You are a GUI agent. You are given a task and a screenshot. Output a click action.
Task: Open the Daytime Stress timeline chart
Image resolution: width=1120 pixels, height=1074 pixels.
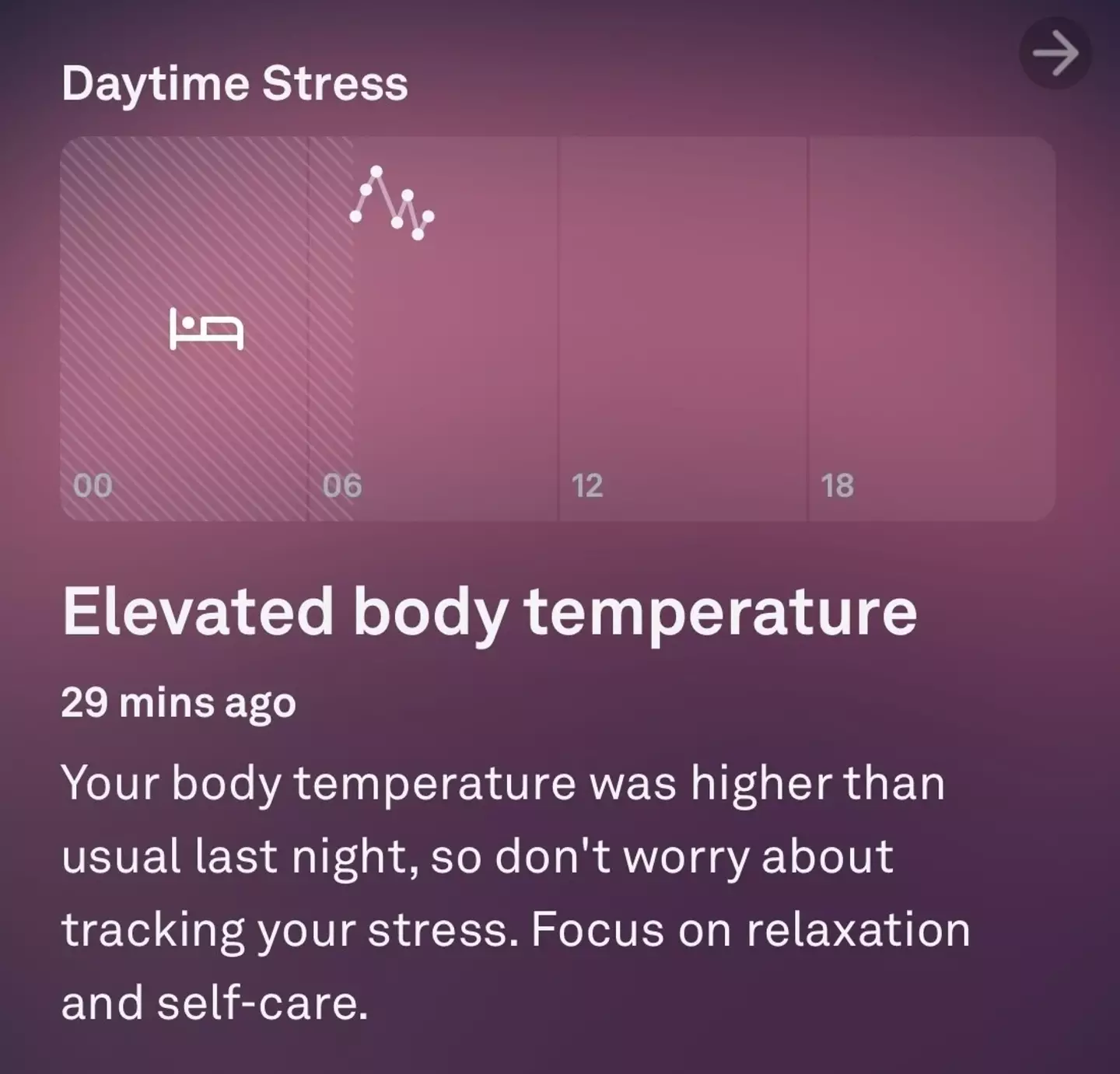pyautogui.click(x=558, y=328)
